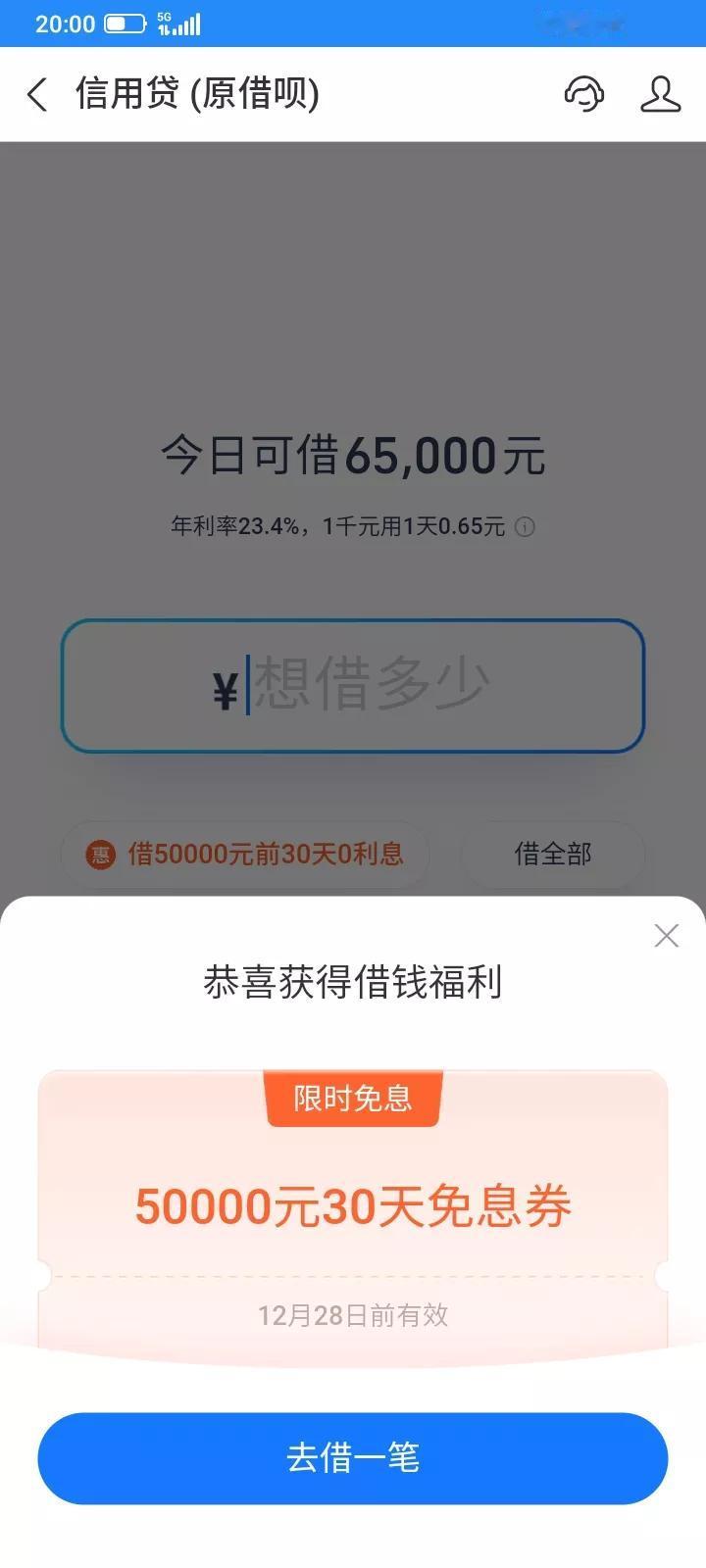Tap the 今日可借65,000元 amount text

[352, 455]
